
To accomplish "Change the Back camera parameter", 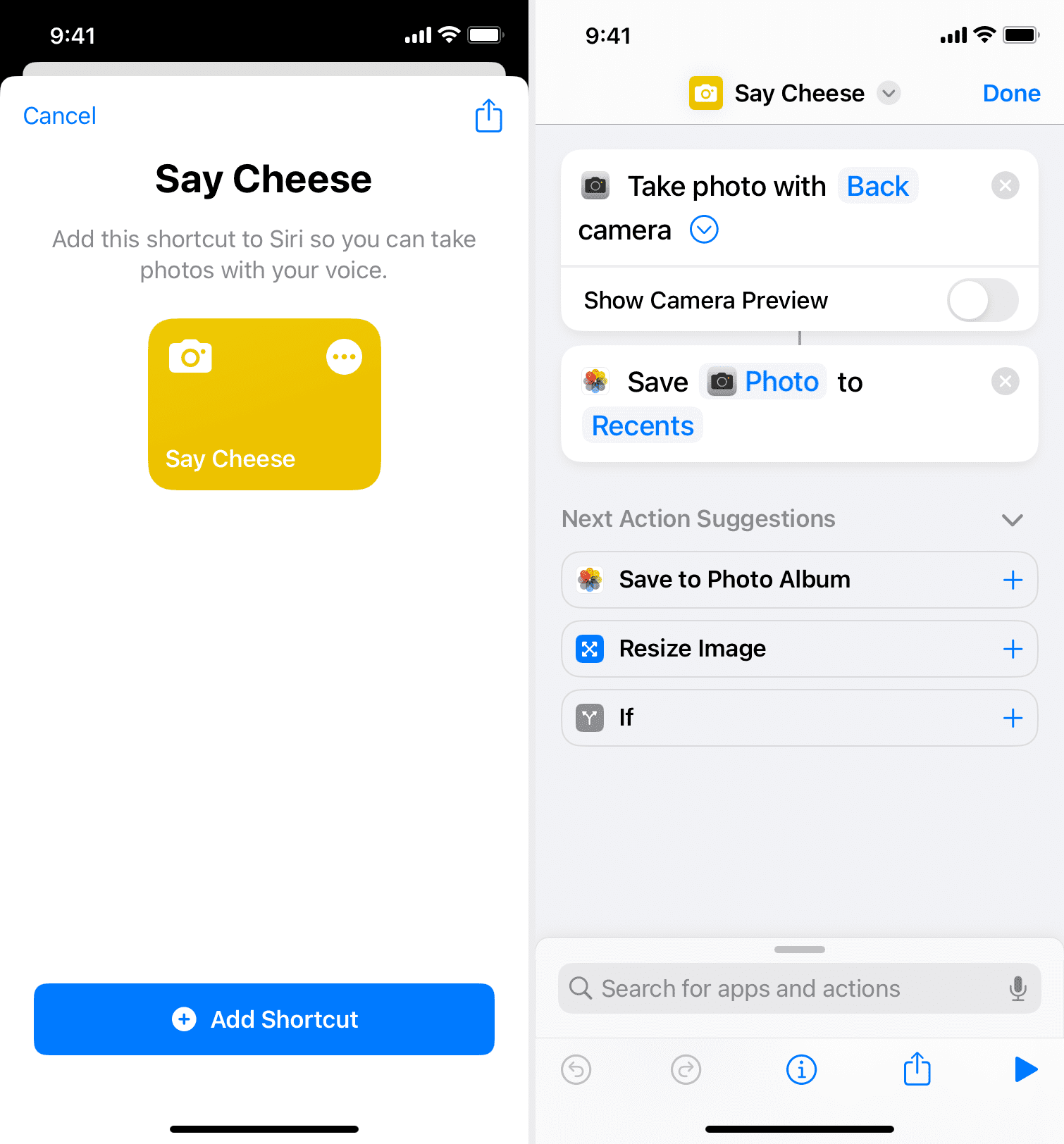I will pos(877,187).
